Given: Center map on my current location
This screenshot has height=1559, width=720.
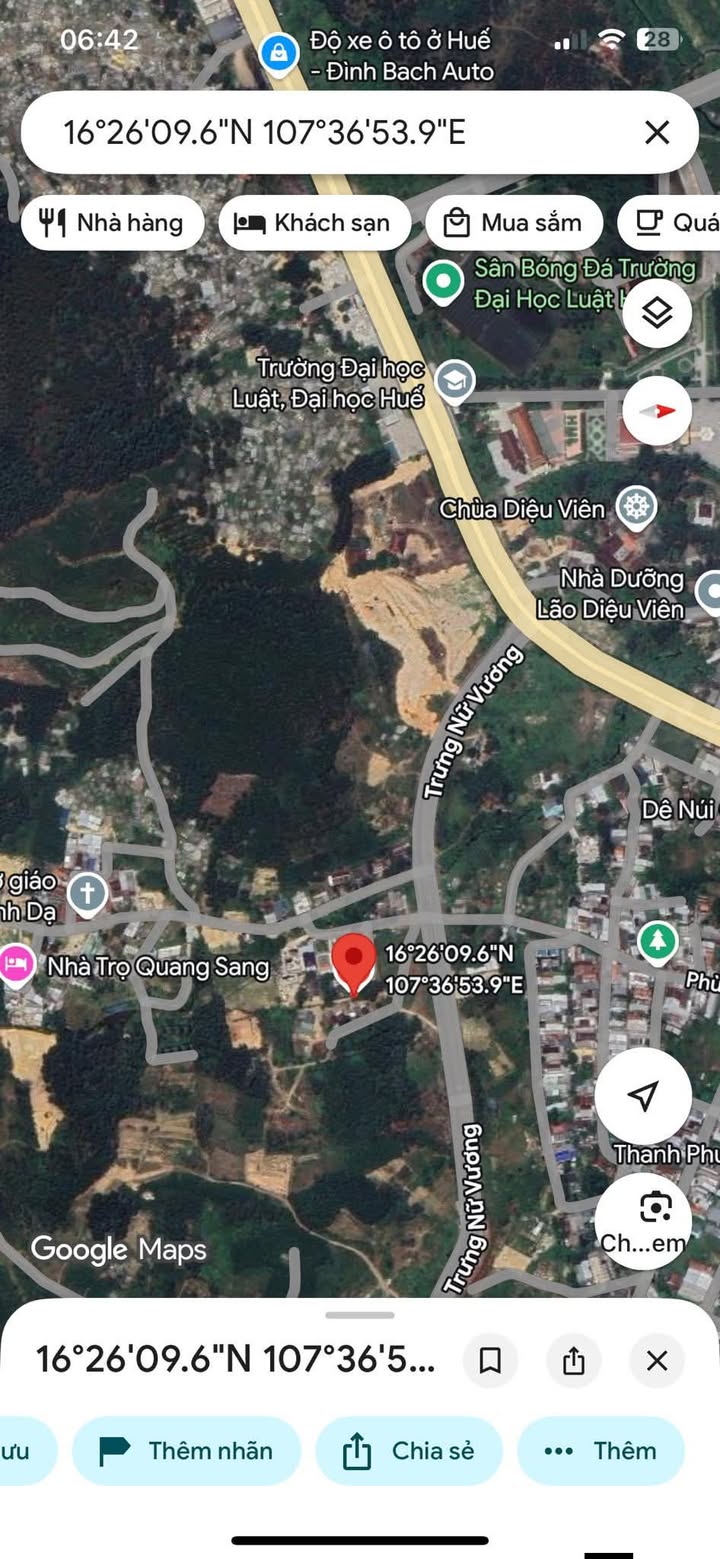Looking at the screenshot, I should pos(643,1095).
